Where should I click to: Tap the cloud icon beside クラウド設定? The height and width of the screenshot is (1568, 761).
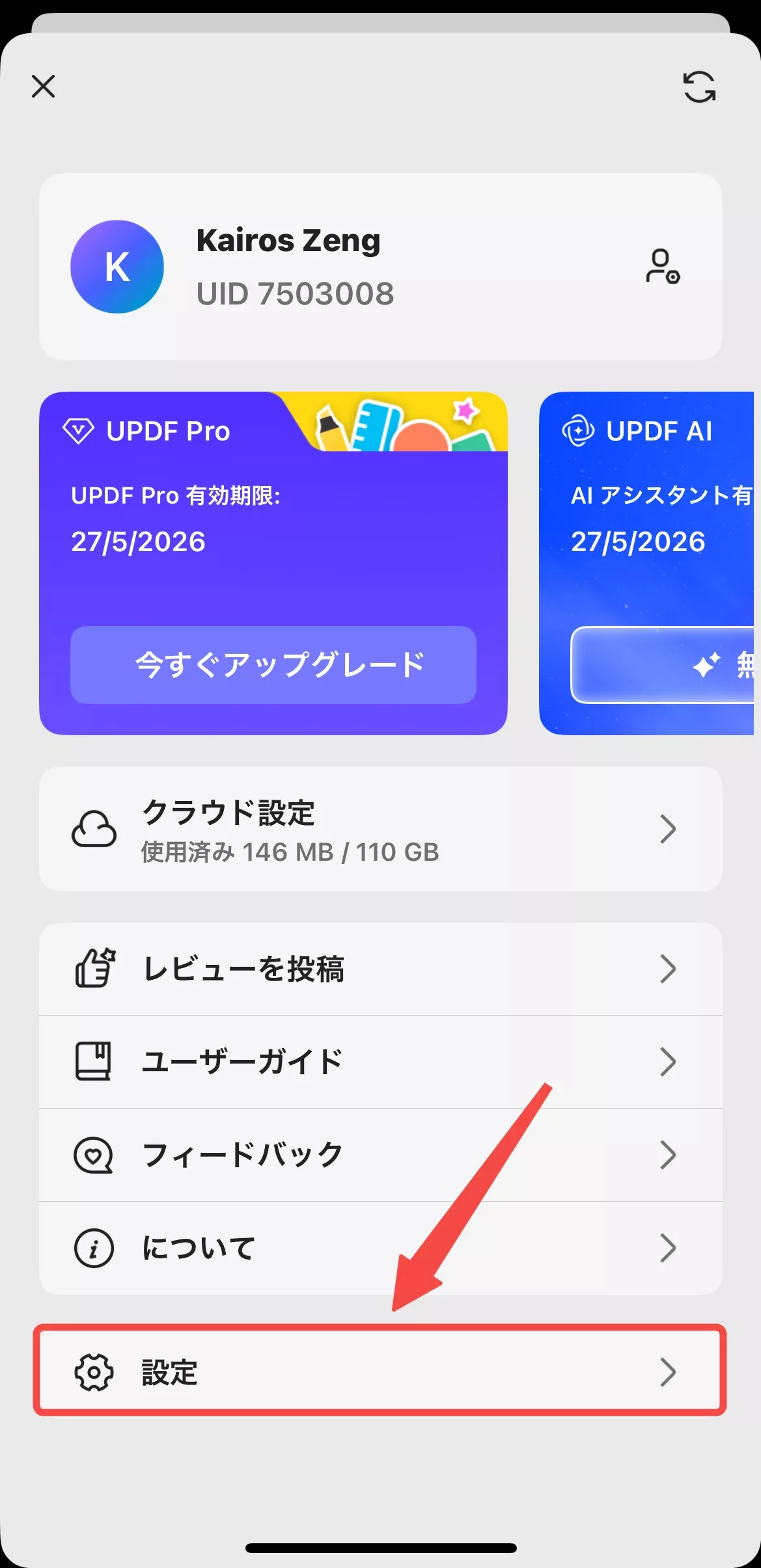(x=93, y=830)
